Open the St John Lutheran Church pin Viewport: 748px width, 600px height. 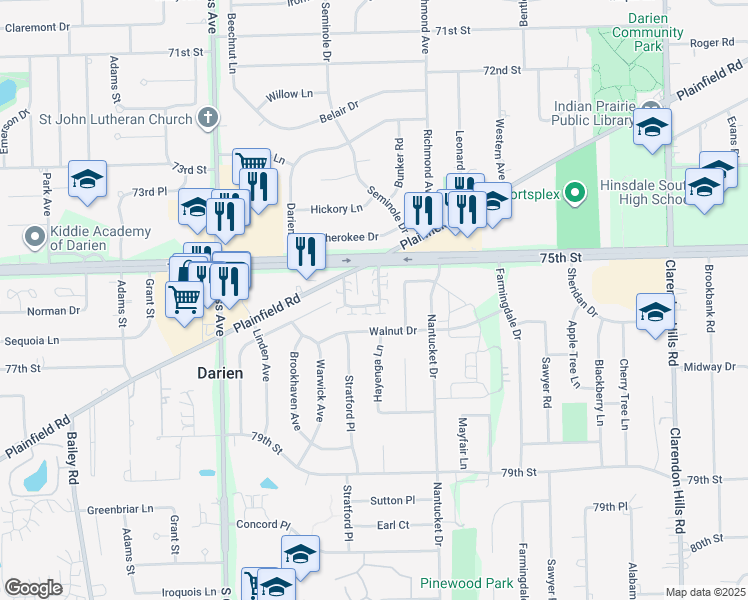[208, 118]
